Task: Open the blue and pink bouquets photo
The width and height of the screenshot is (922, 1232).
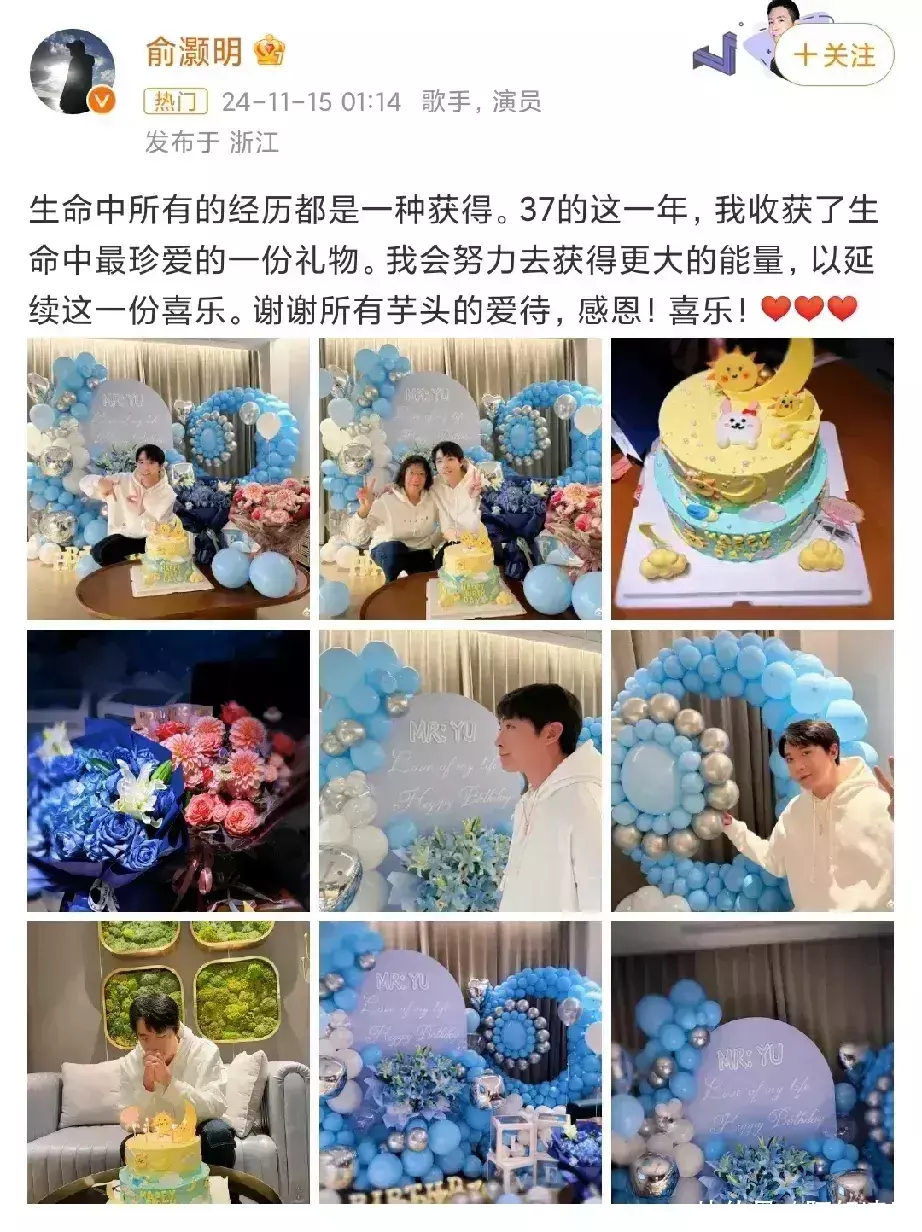Action: [168, 770]
